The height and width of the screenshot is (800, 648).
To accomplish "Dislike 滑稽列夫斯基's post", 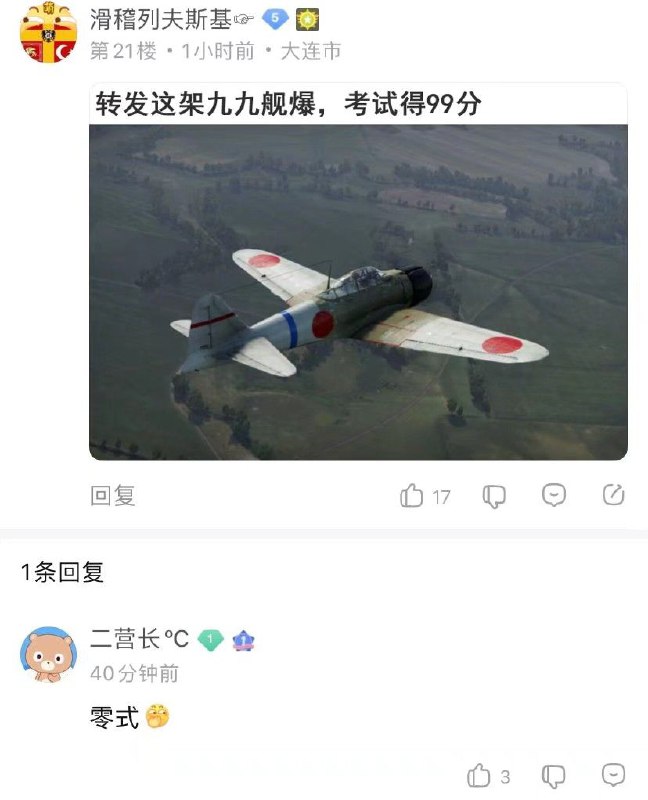I will coord(495,496).
